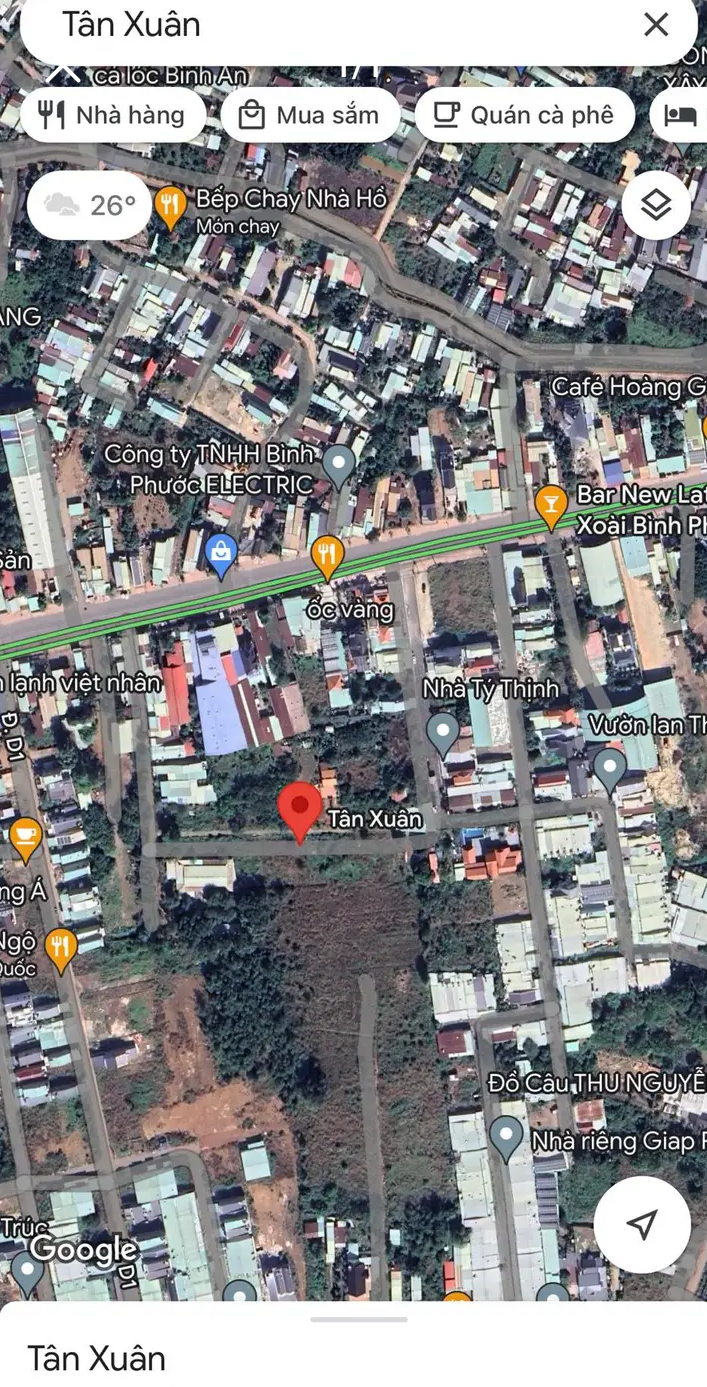The height and width of the screenshot is (1387, 707).
Task: Open Bếp Chay Nhà Hồ restaurant pin
Action: tap(172, 207)
